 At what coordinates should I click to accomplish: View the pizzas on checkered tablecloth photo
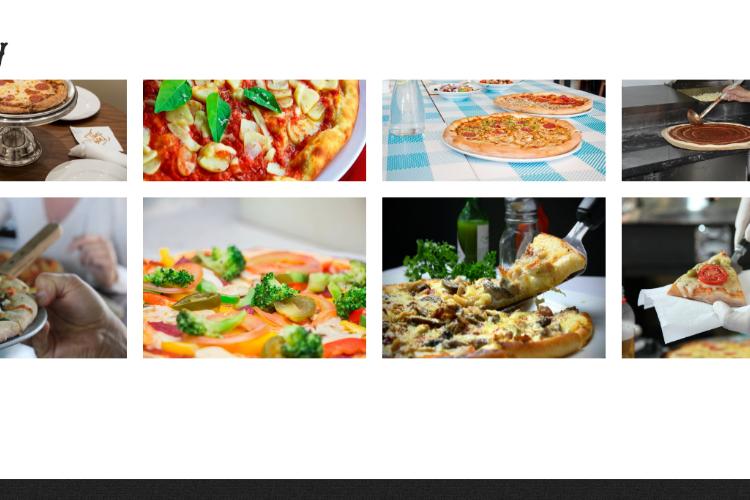pyautogui.click(x=493, y=130)
